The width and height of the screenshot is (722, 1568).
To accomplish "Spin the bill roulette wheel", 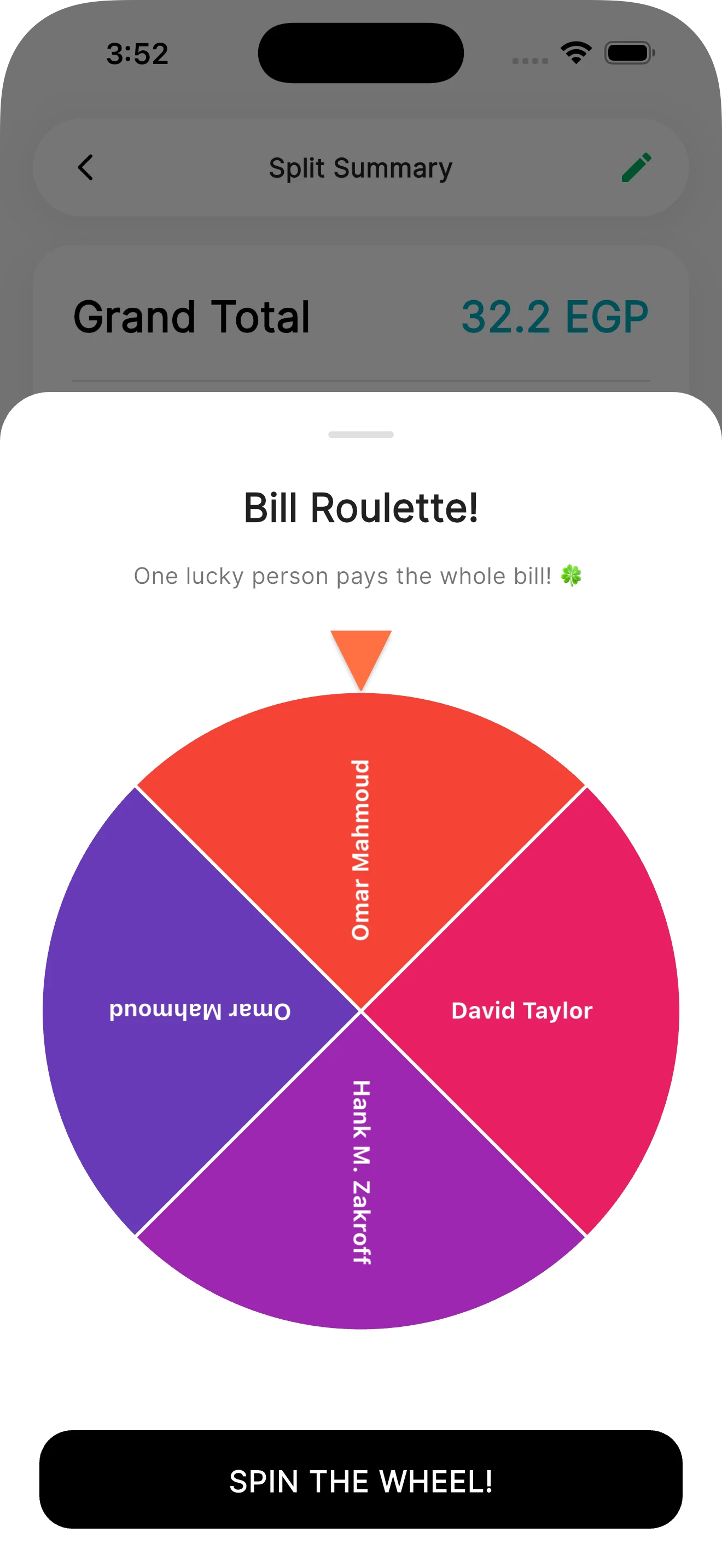I will click(x=360, y=1480).
